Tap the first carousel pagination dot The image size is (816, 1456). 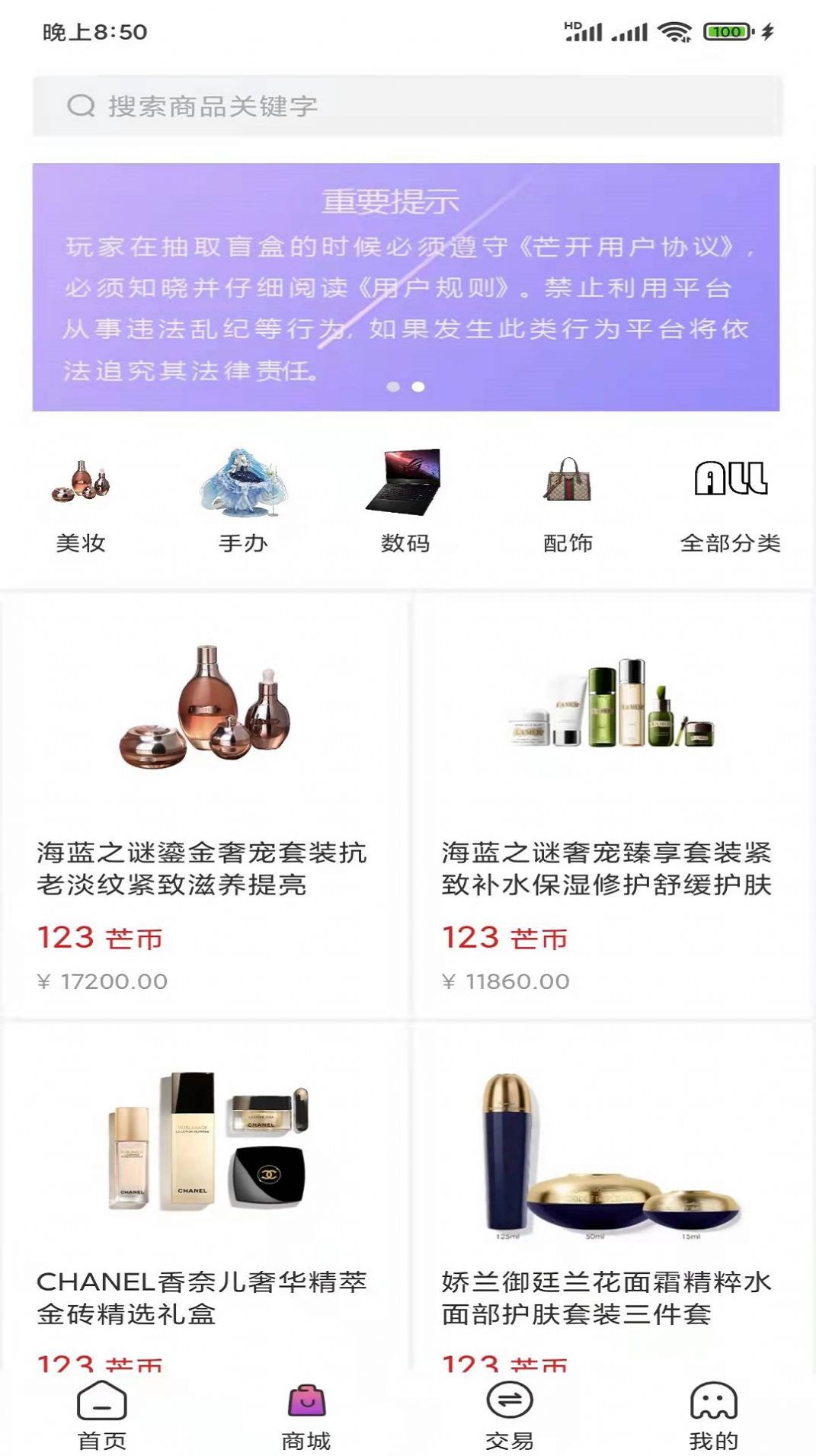point(392,386)
